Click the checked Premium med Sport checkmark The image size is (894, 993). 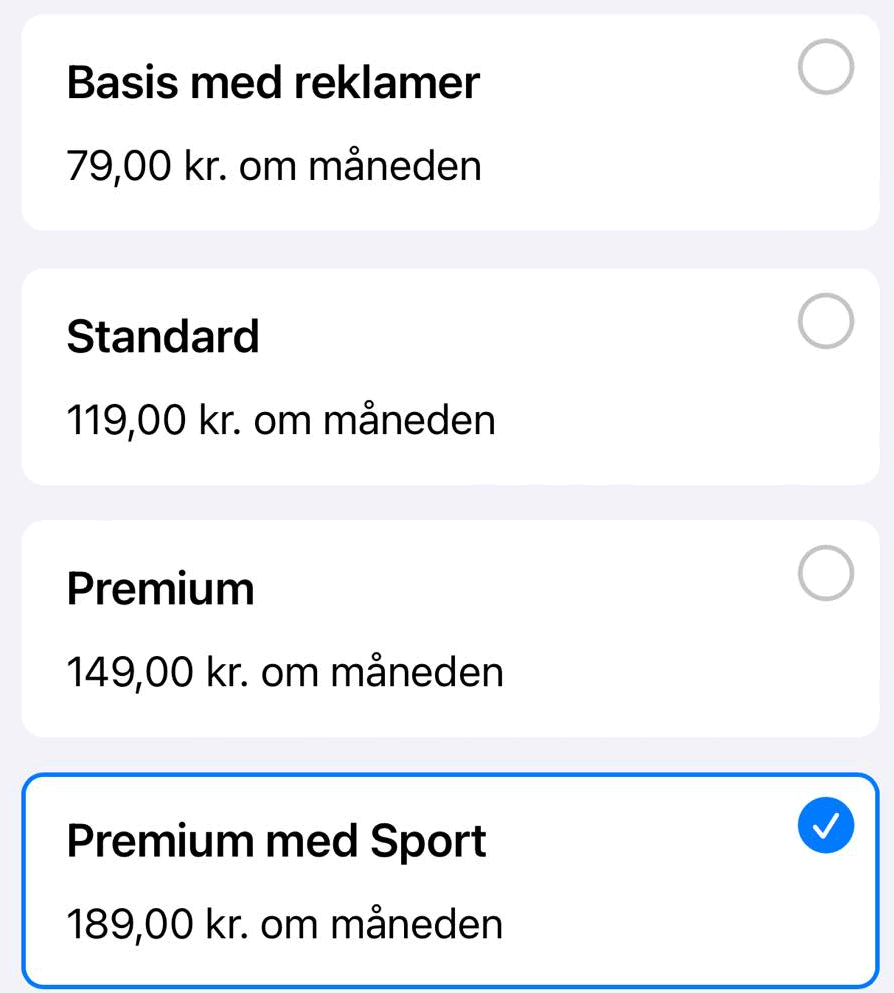pyautogui.click(x=826, y=825)
